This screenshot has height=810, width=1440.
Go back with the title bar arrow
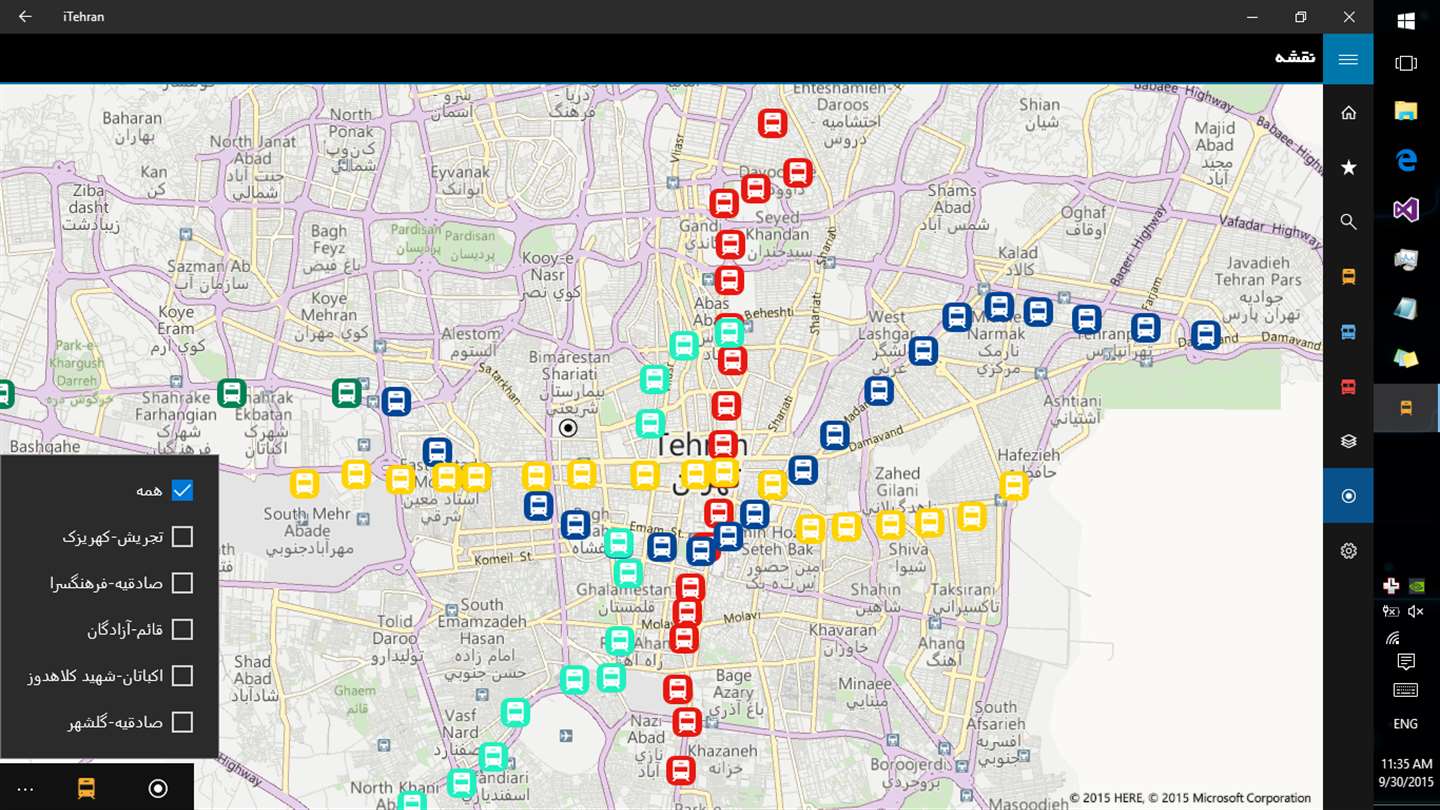click(x=25, y=17)
